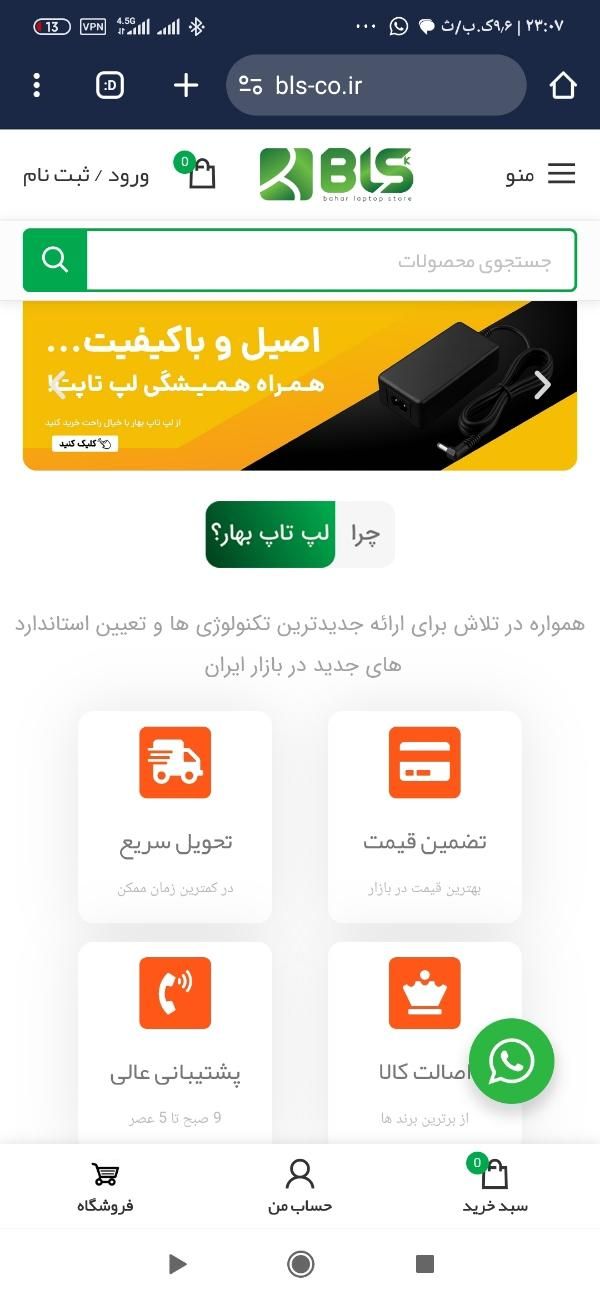Switch to the حساب من tab
600x1300 pixels.
pos(299,1186)
